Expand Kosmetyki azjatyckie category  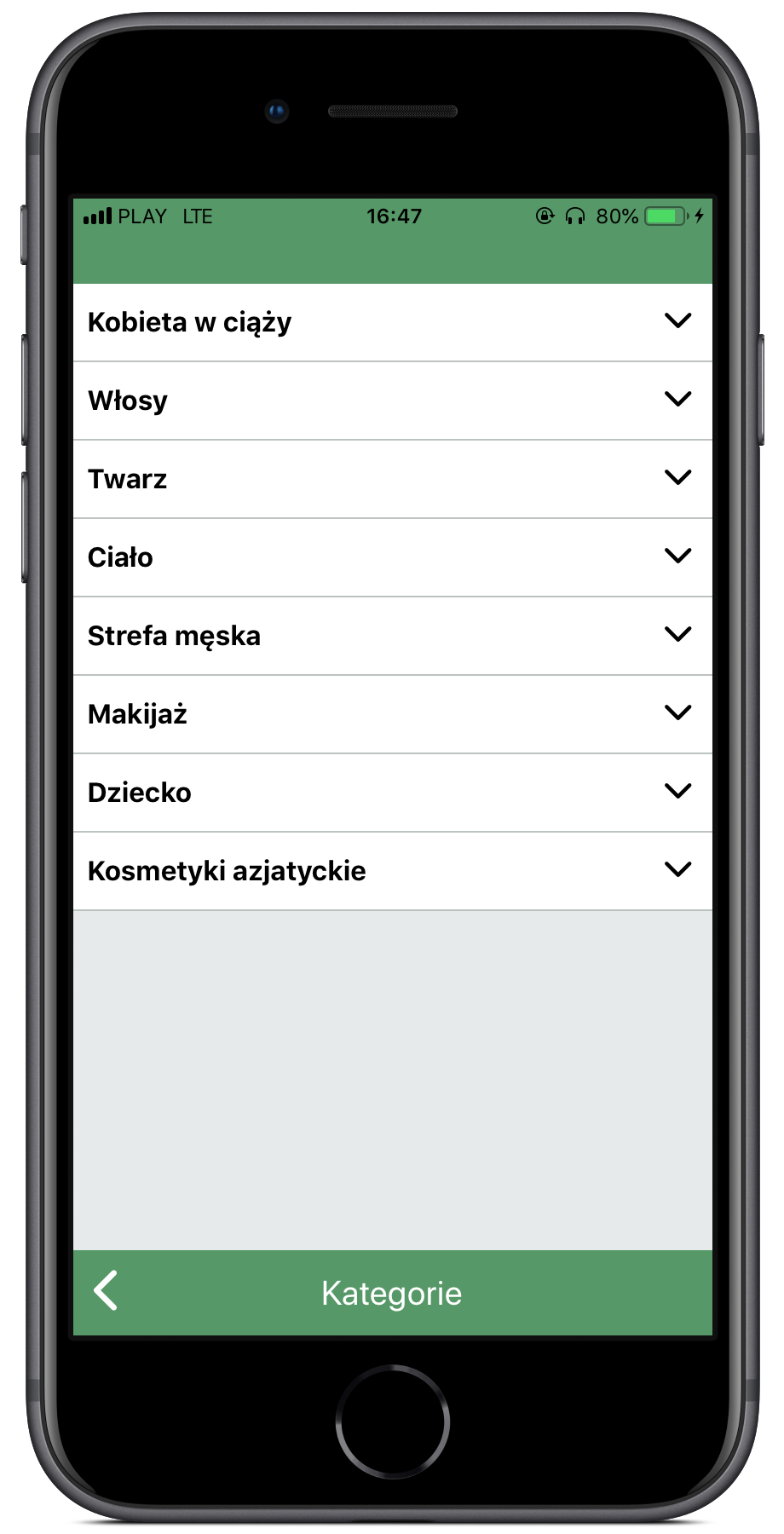pyautogui.click(x=677, y=870)
